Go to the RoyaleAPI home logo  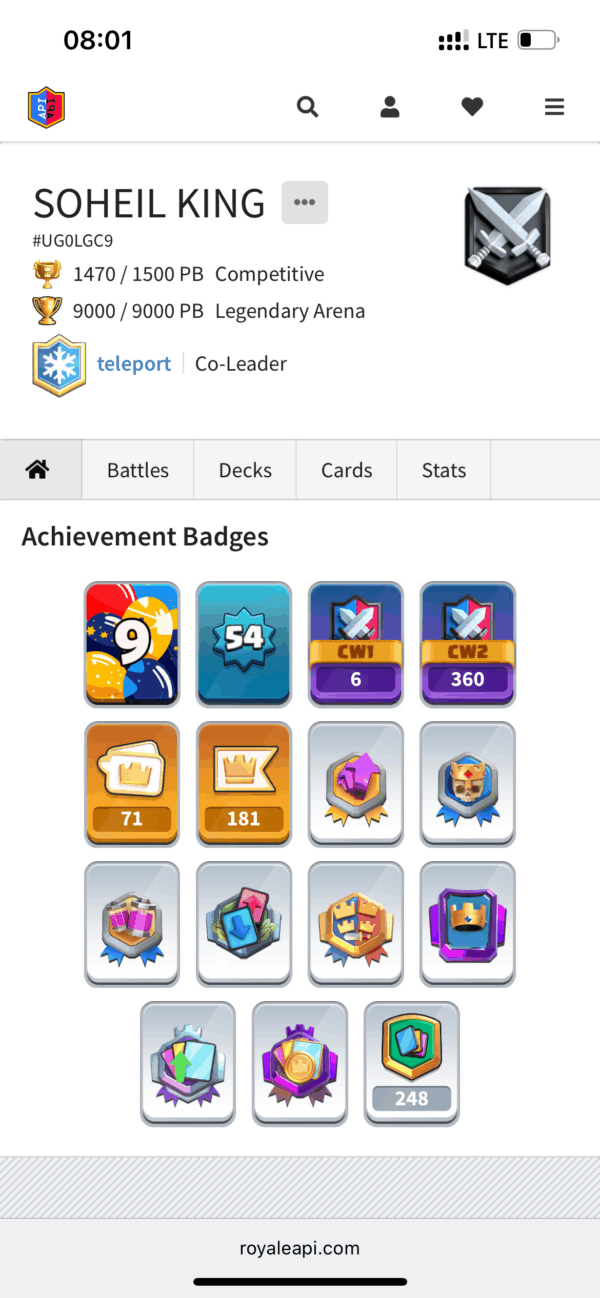[46, 107]
